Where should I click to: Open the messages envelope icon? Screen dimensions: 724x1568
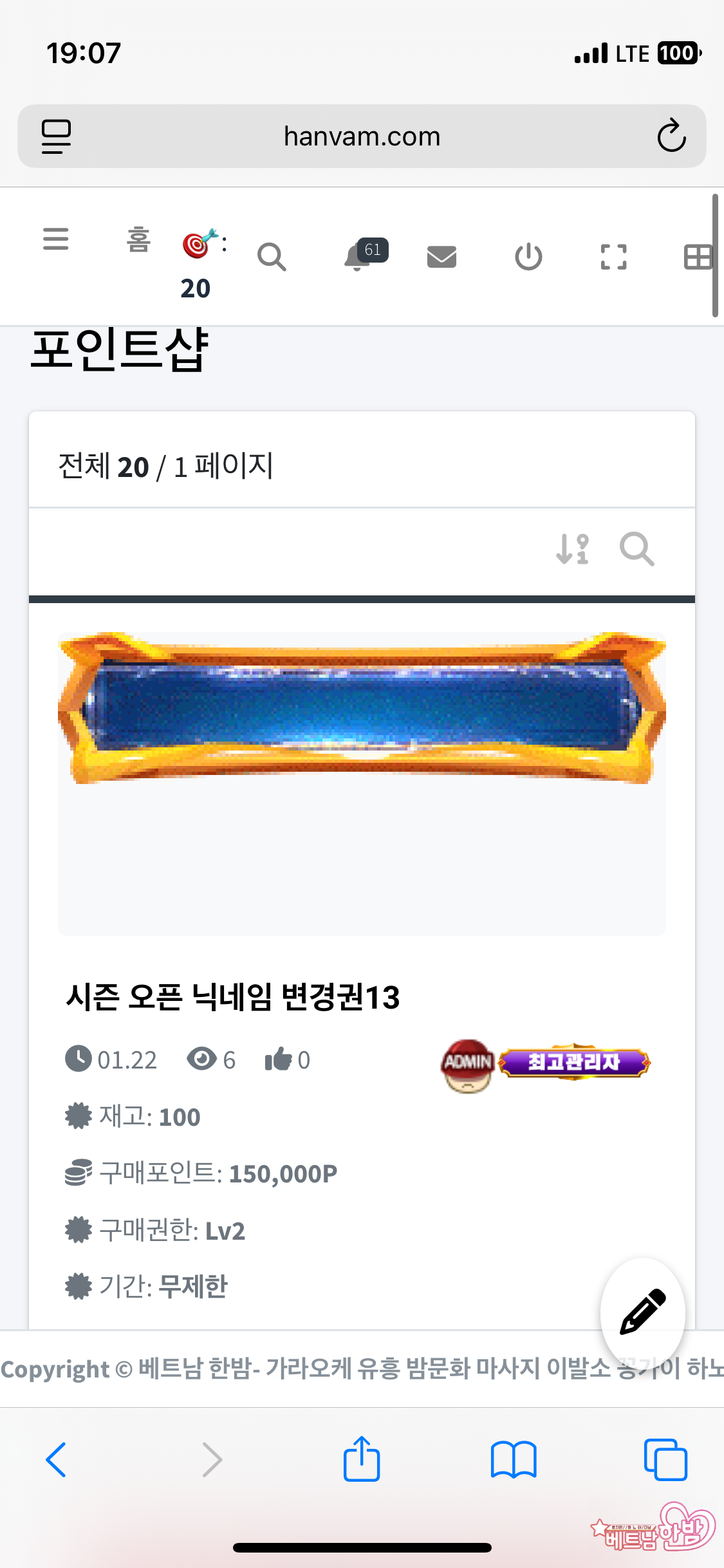pyautogui.click(x=441, y=257)
